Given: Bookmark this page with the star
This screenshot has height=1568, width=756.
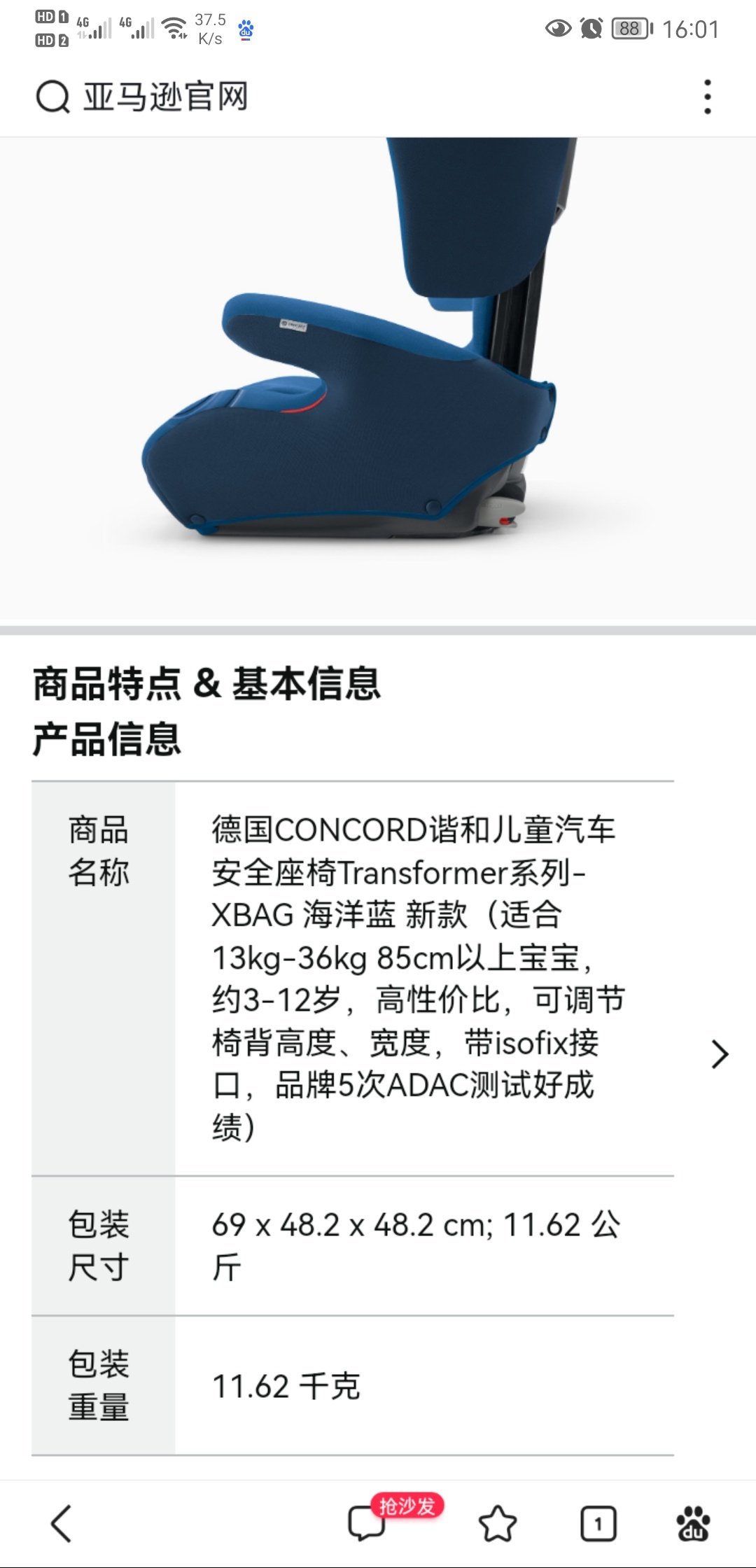Looking at the screenshot, I should point(498,1523).
